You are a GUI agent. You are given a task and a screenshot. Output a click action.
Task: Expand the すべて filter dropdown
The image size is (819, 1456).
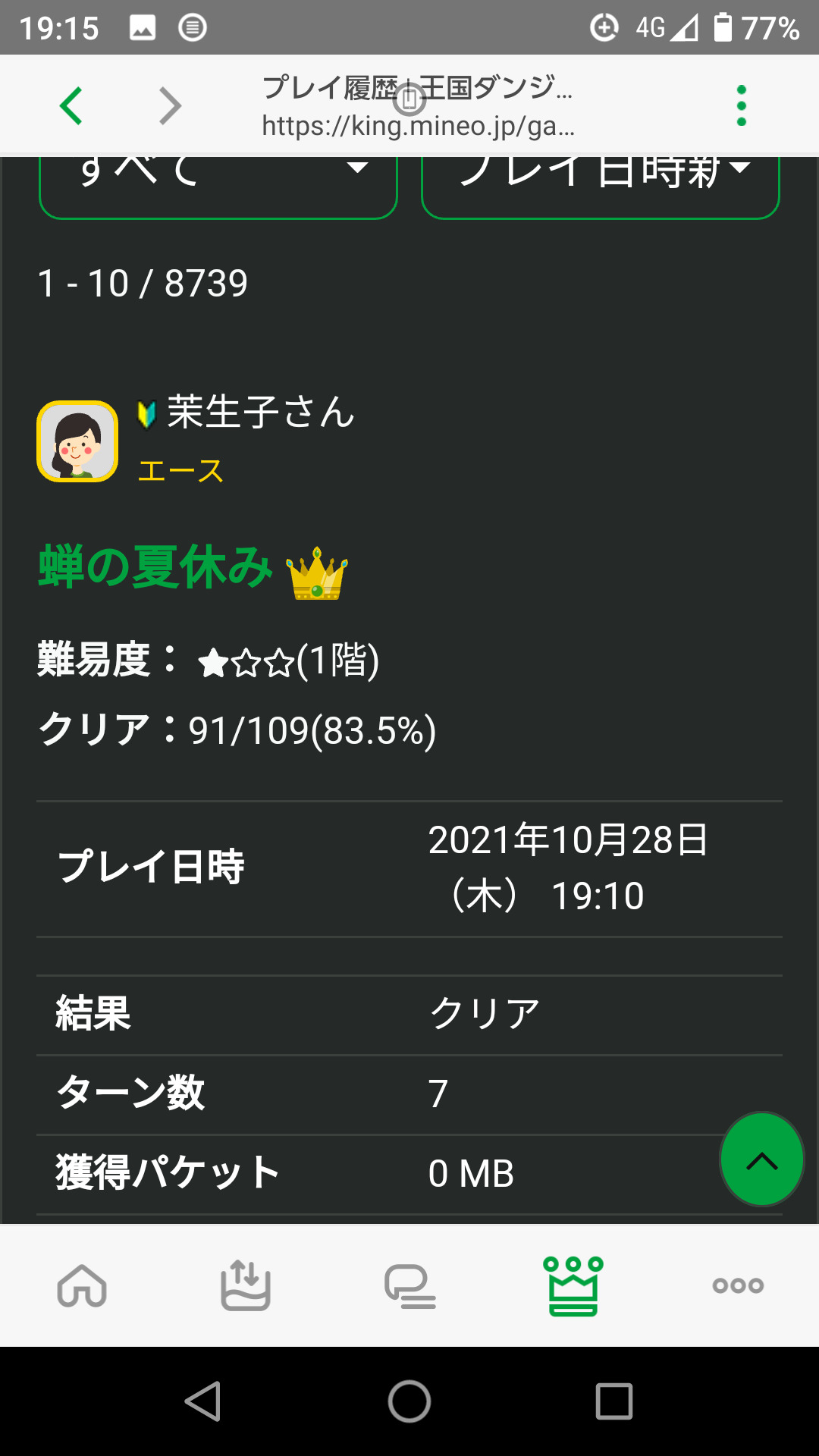point(218,182)
